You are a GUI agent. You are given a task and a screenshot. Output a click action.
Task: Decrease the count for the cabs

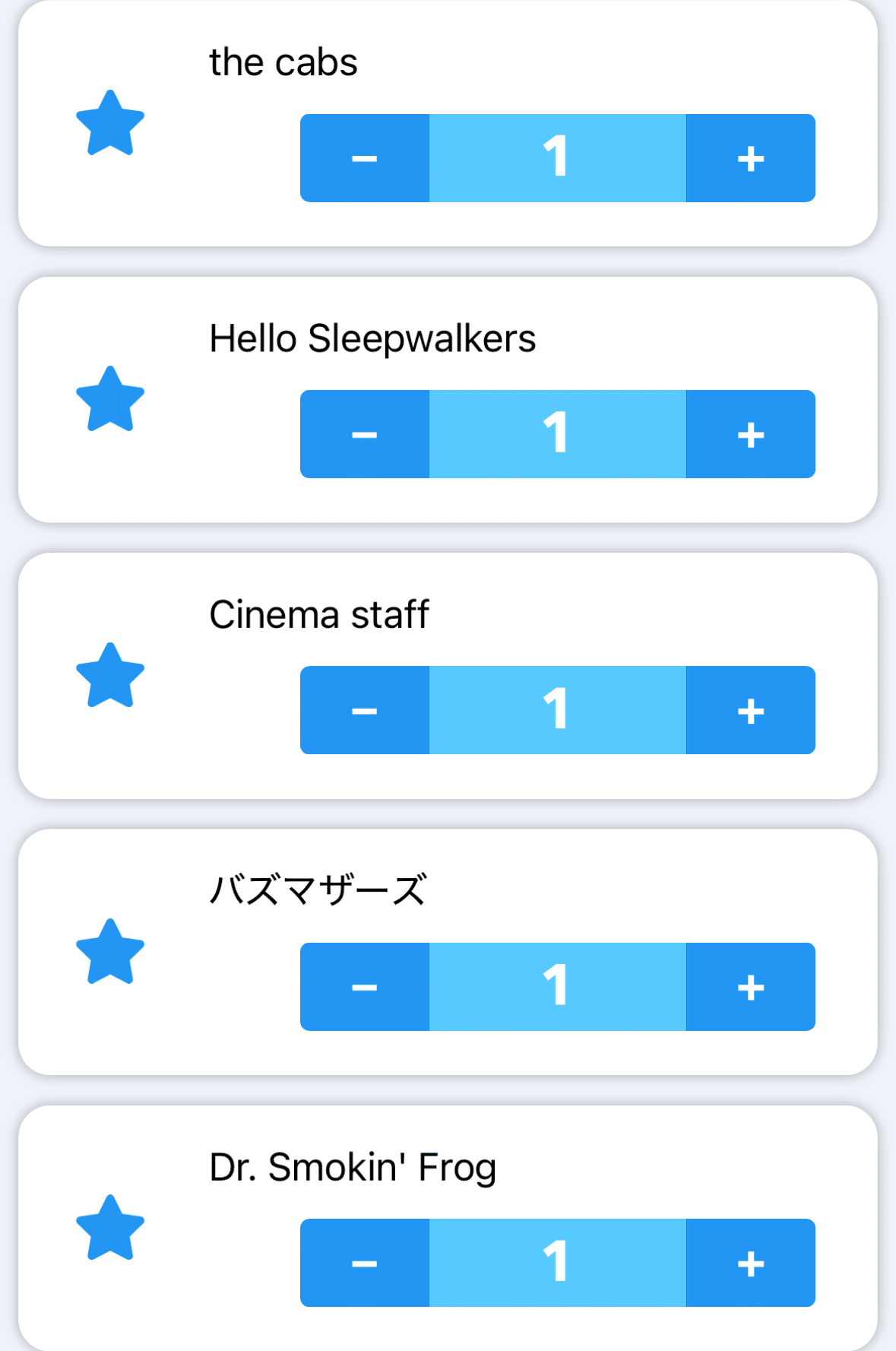point(365,158)
